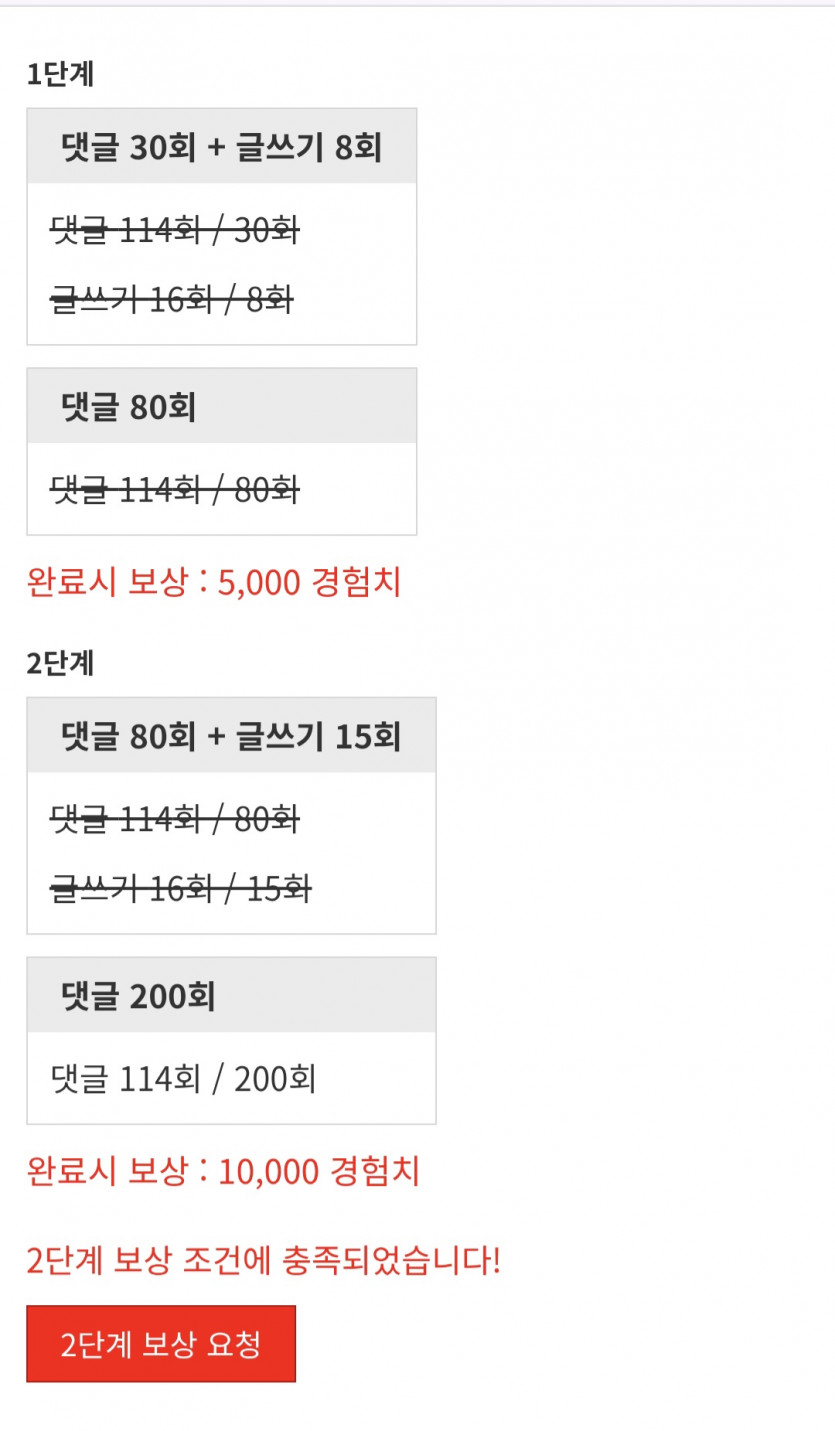
Task: Click the 2단계 보상 요청 button
Action: pyautogui.click(x=160, y=1343)
